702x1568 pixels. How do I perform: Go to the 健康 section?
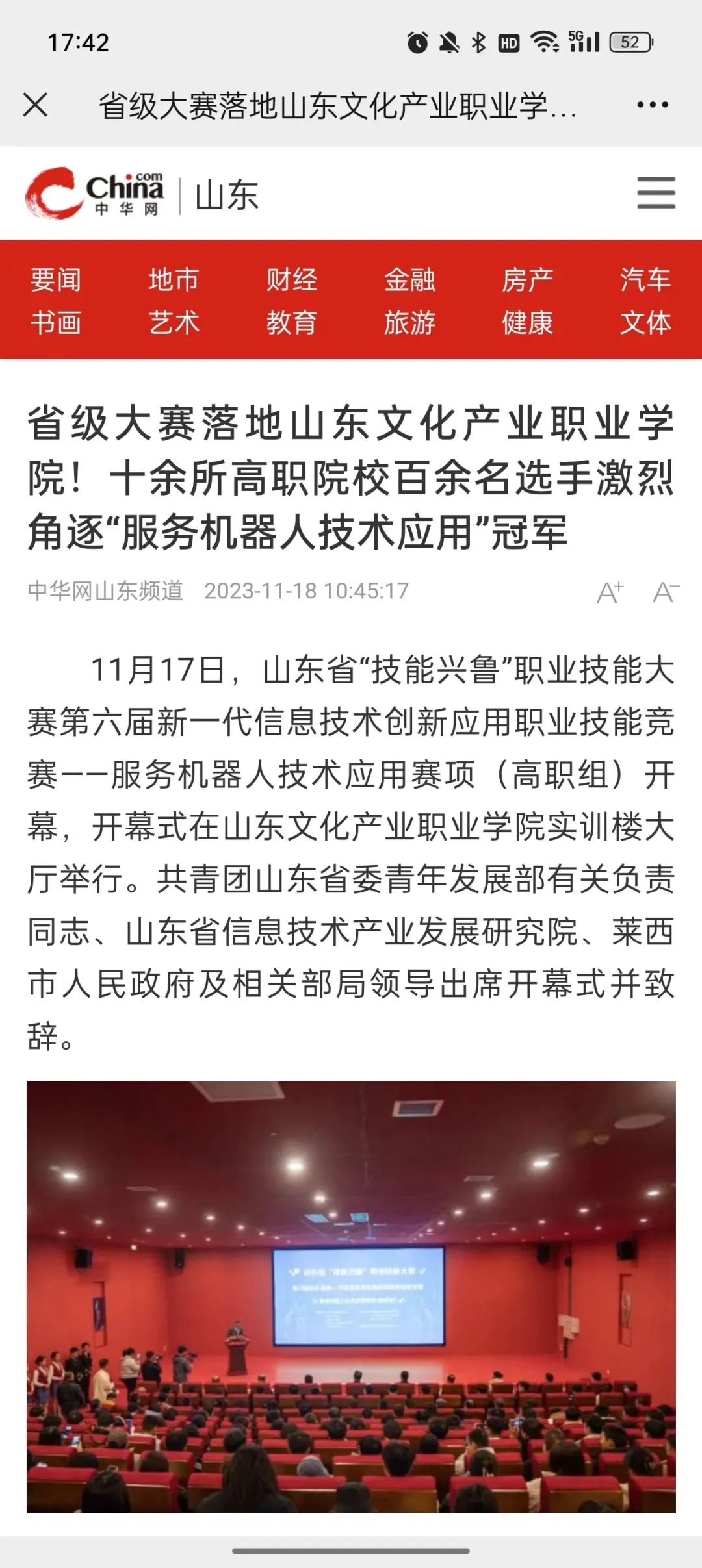tap(527, 323)
